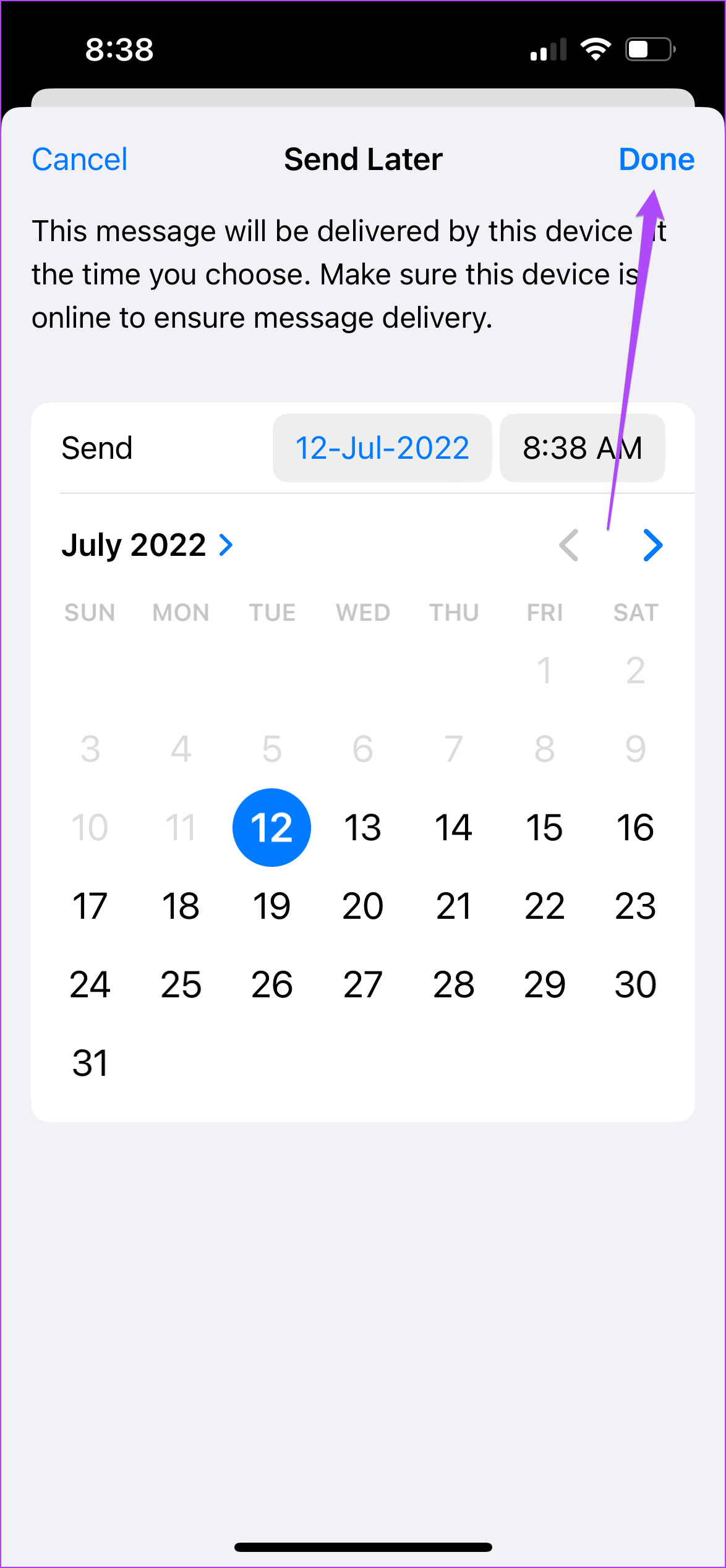726x1568 pixels.
Task: Choose July 16 on the calendar
Action: (635, 827)
